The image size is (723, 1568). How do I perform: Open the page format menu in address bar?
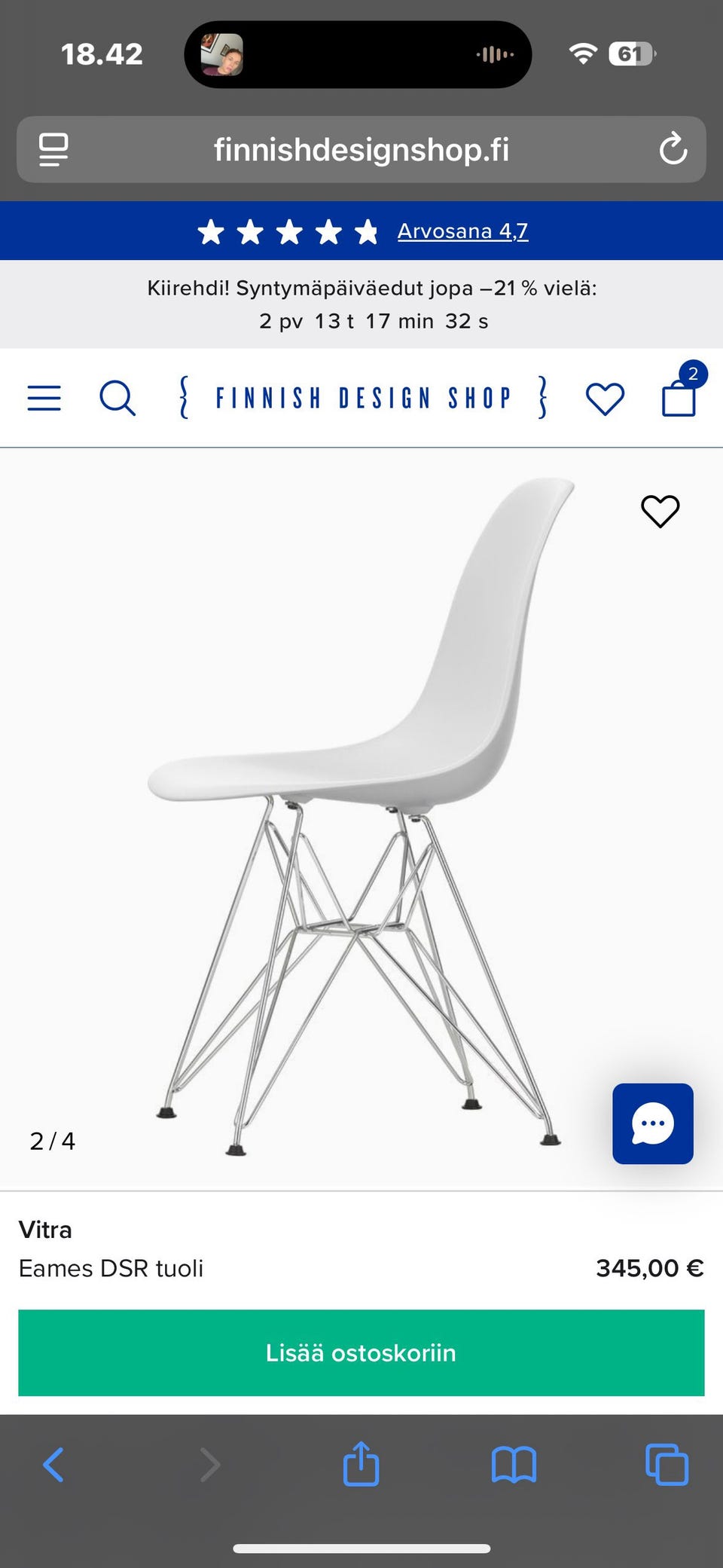pyautogui.click(x=53, y=149)
